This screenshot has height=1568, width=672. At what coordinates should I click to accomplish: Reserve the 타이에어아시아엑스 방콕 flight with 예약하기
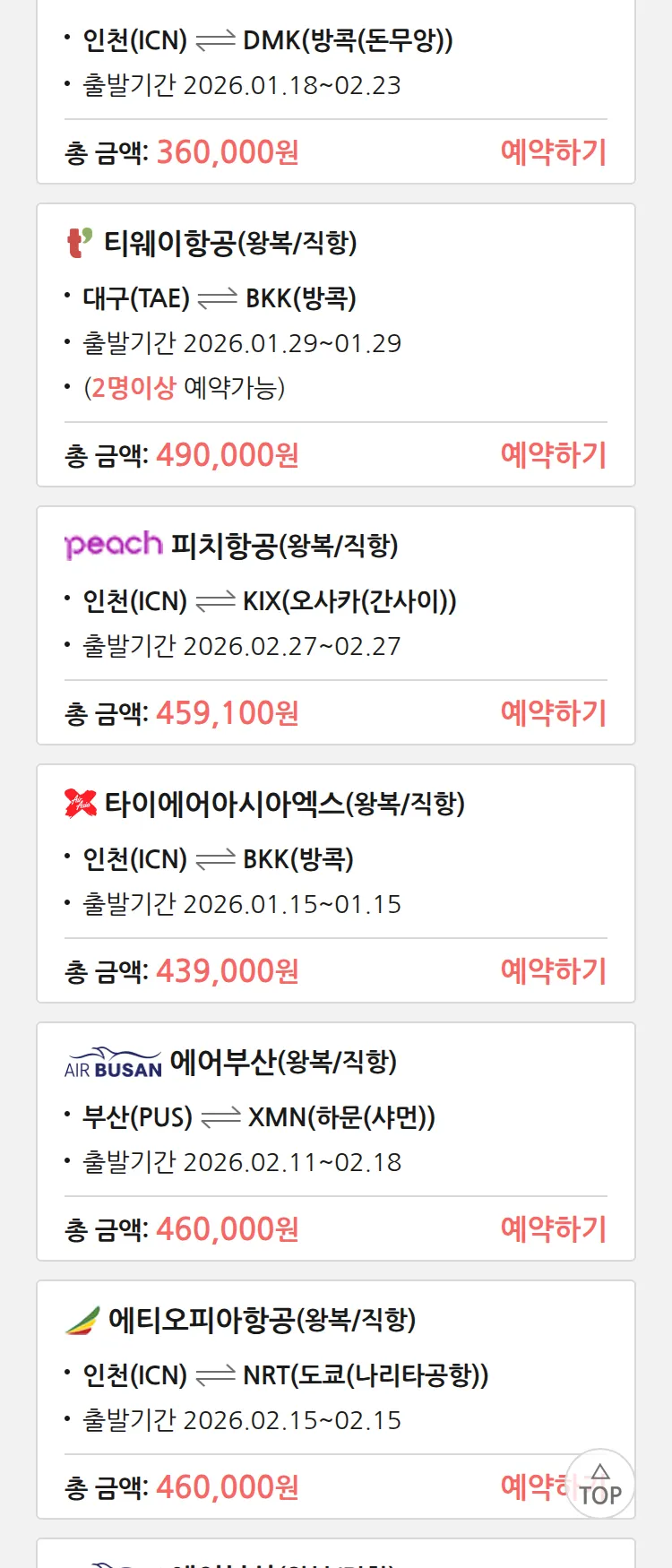pos(553,971)
